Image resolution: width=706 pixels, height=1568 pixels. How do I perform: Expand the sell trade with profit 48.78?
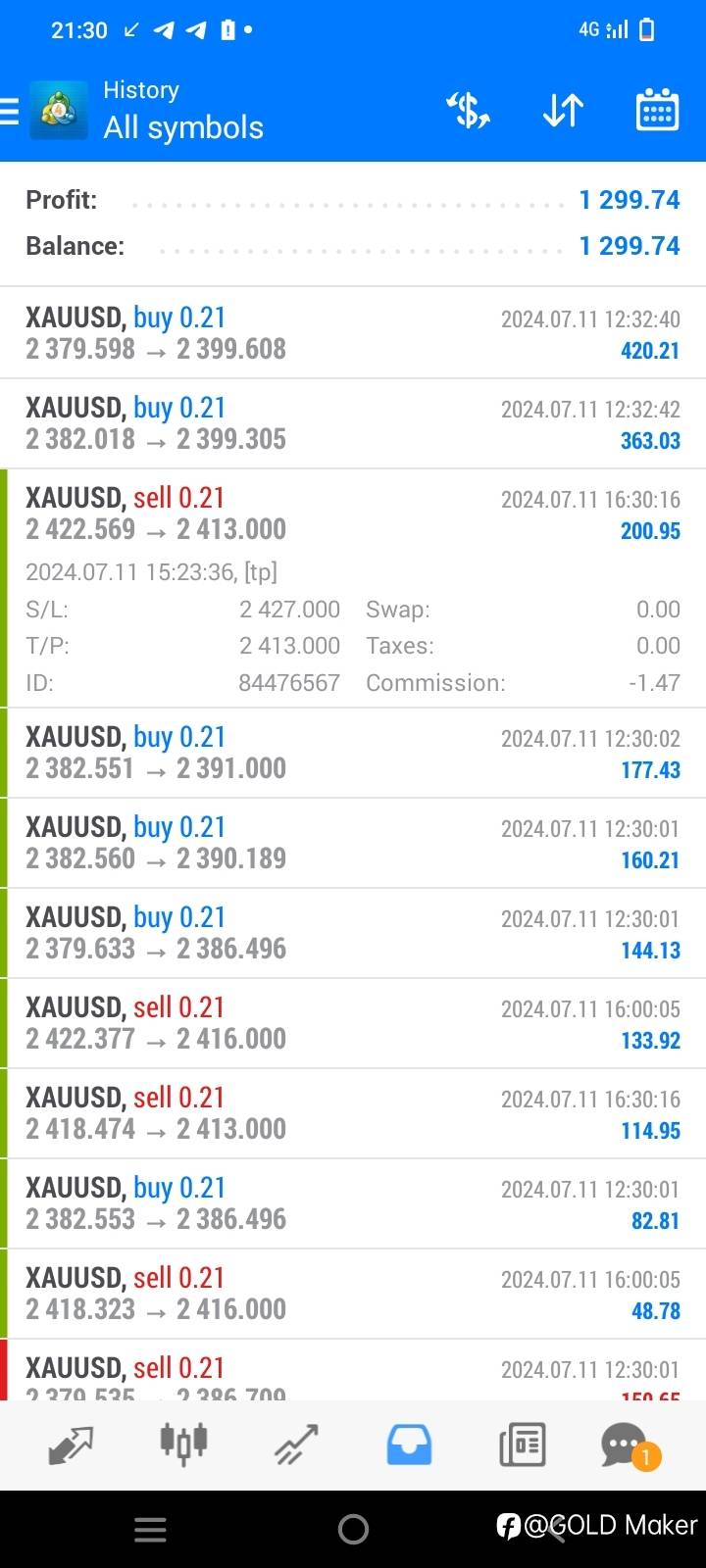353,1294
